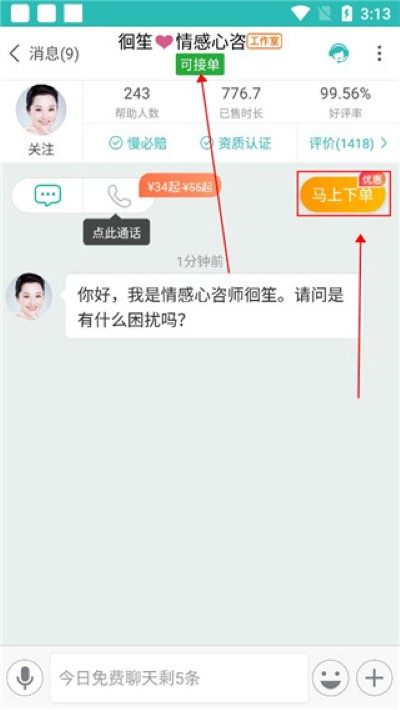400x710 pixels.
Task: Tap 马上下单 to place an order
Action: [x=342, y=195]
